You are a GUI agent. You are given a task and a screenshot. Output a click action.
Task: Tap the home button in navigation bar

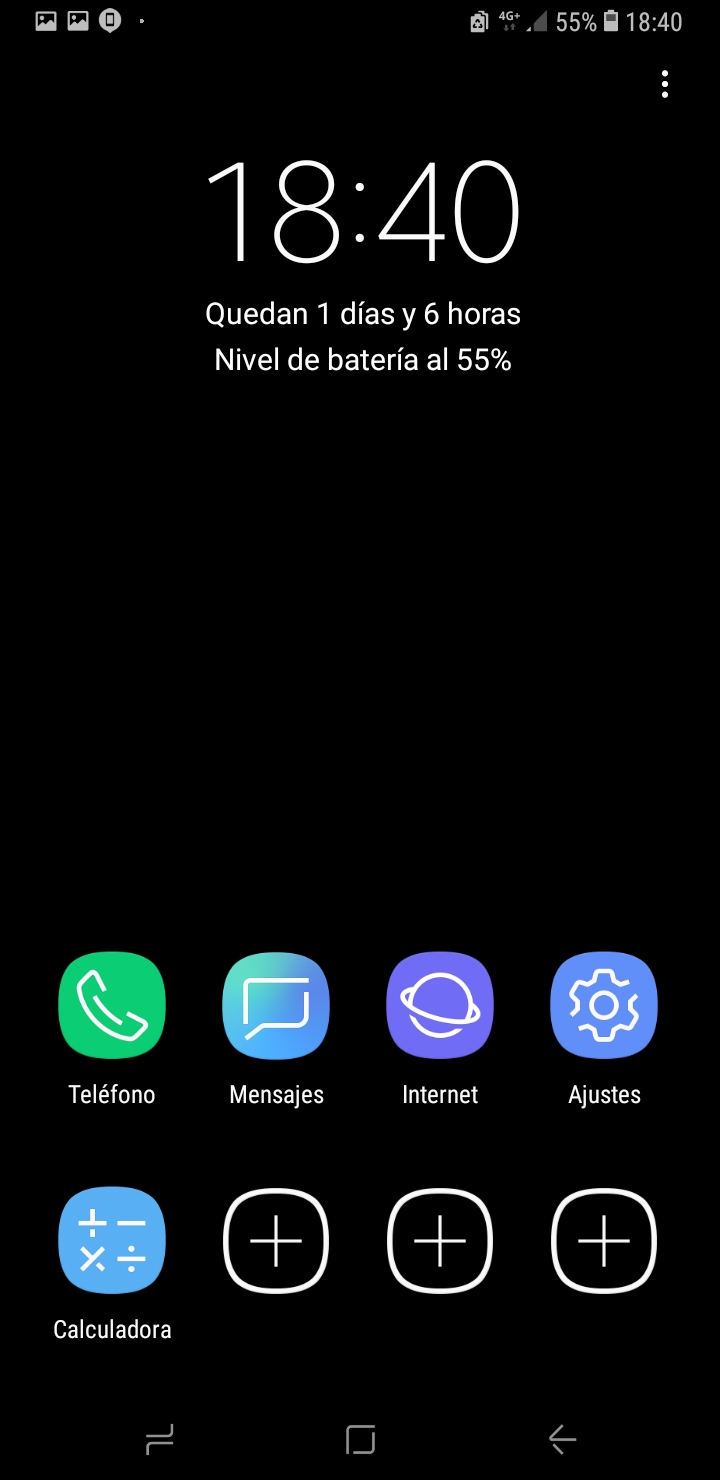point(360,1440)
